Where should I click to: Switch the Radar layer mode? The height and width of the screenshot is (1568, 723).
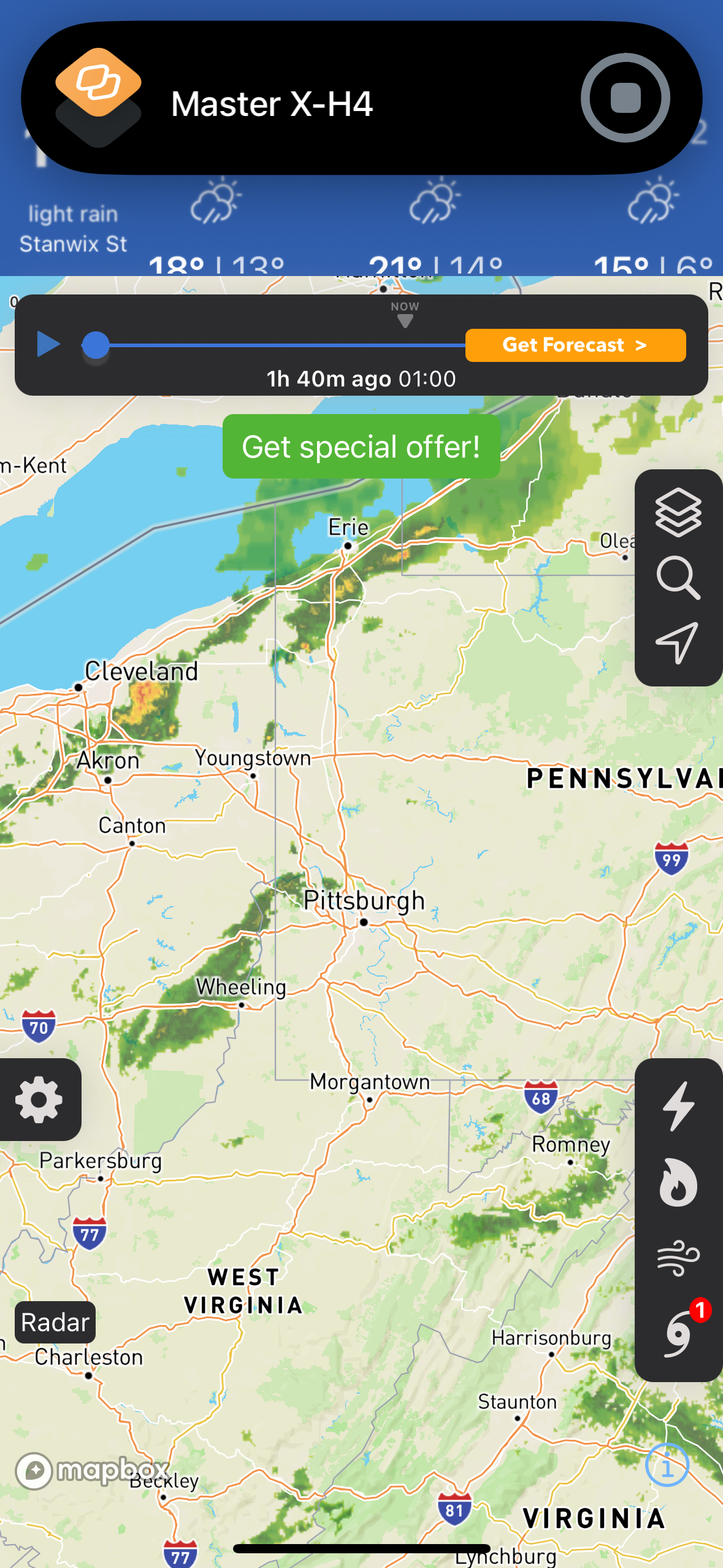pyautogui.click(x=55, y=1322)
